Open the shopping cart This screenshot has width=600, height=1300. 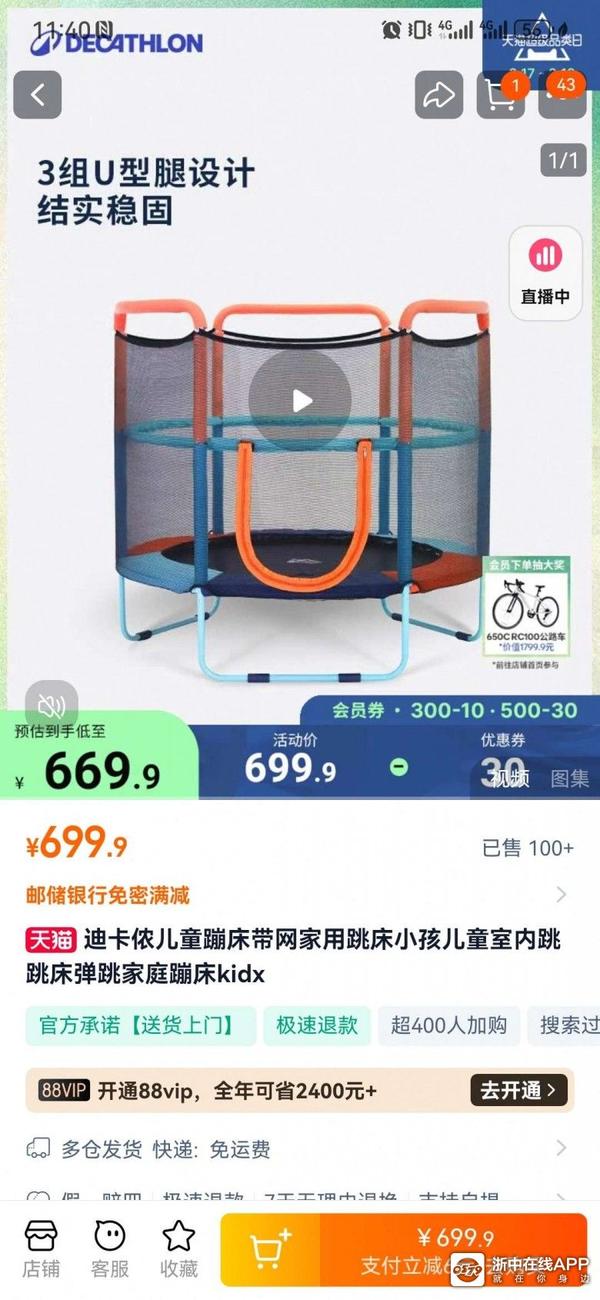click(500, 95)
